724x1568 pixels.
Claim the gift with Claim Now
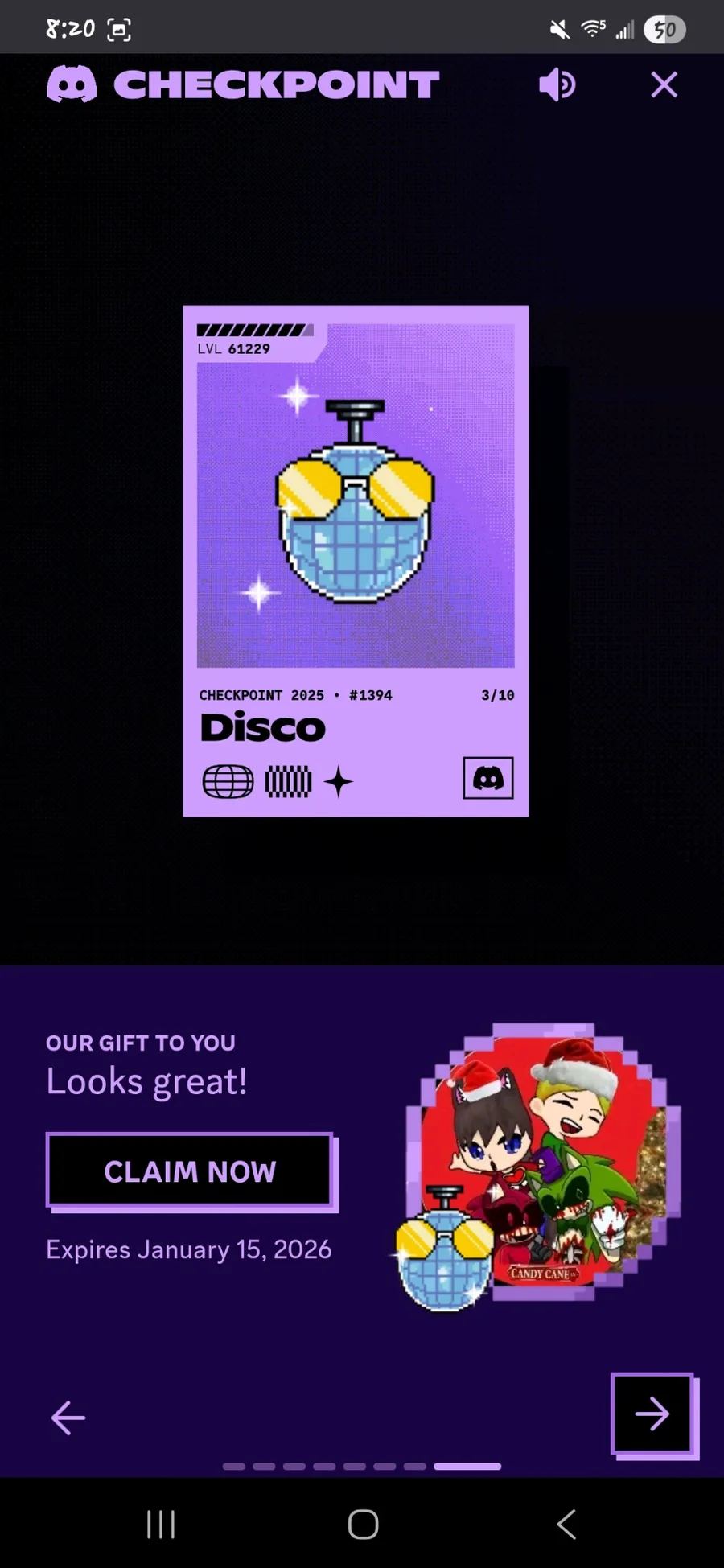(190, 1170)
